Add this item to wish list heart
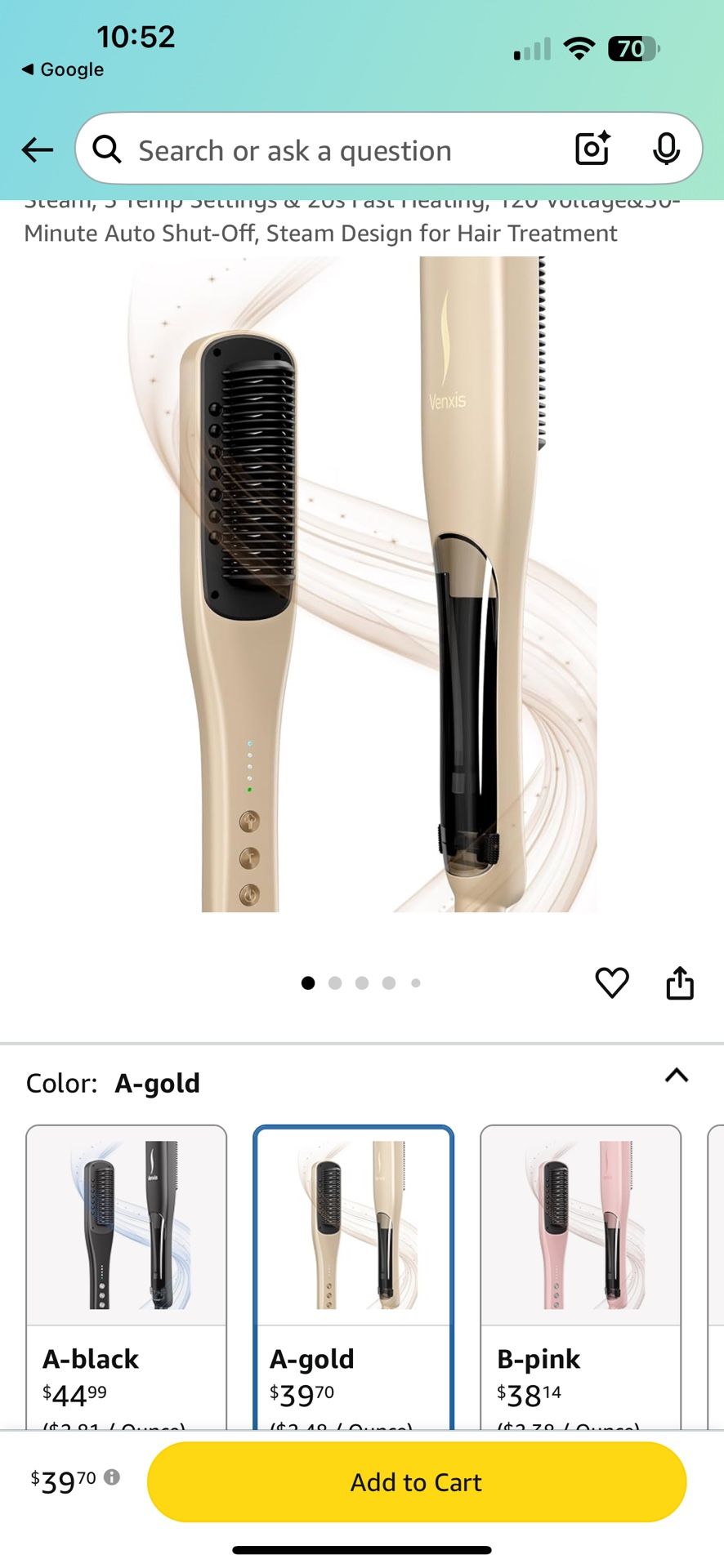 (x=612, y=982)
